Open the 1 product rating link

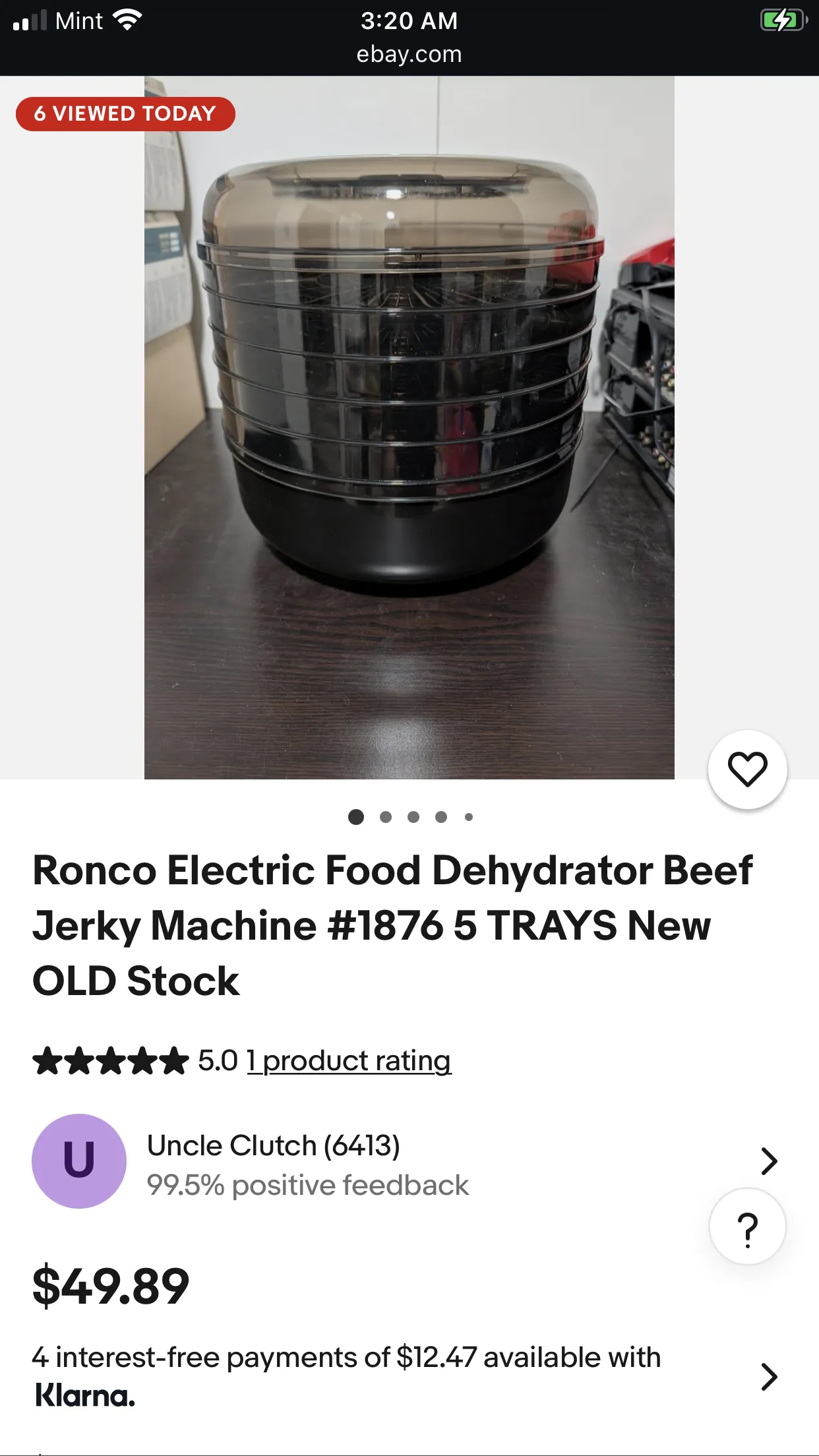349,1061
